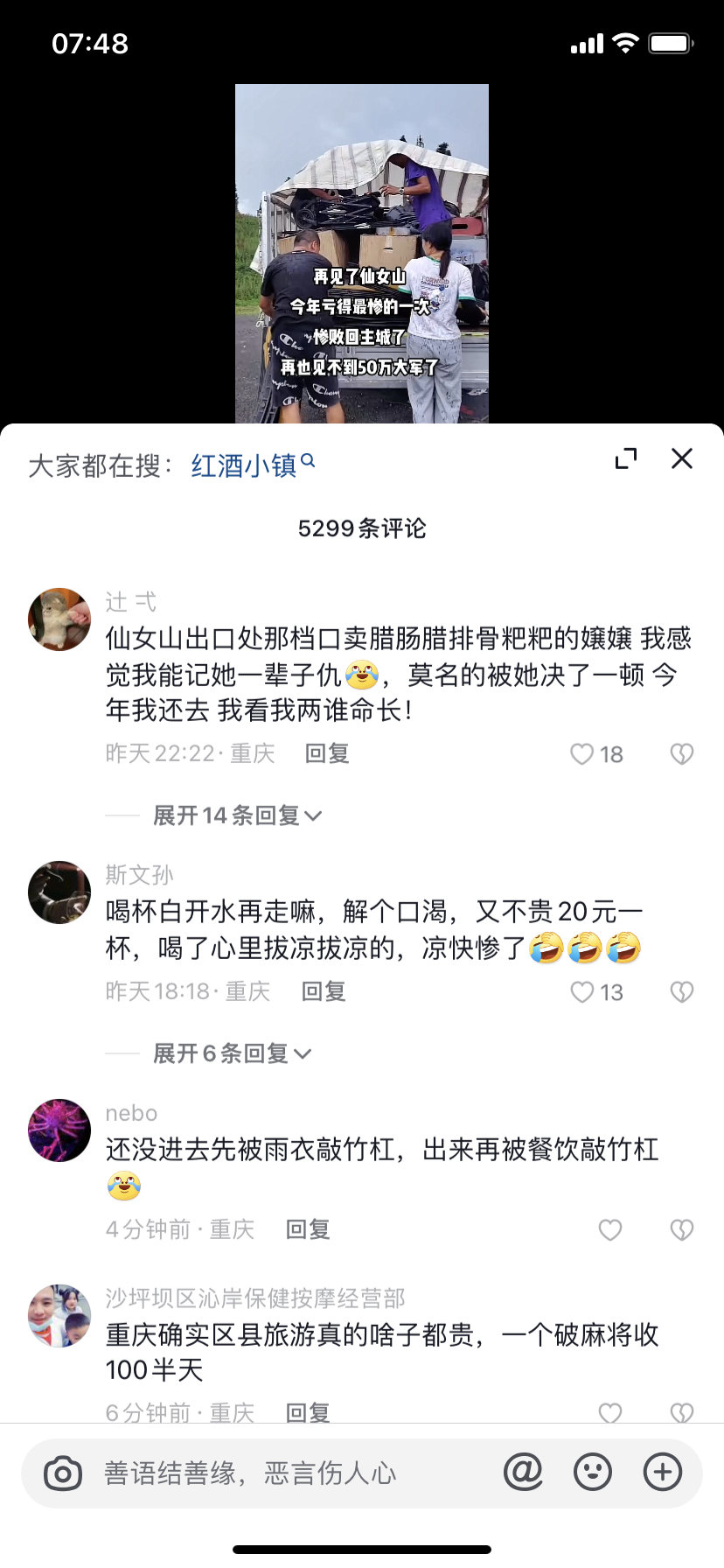724x1568 pixels.
Task: Expand the 14 replies
Action: (236, 815)
